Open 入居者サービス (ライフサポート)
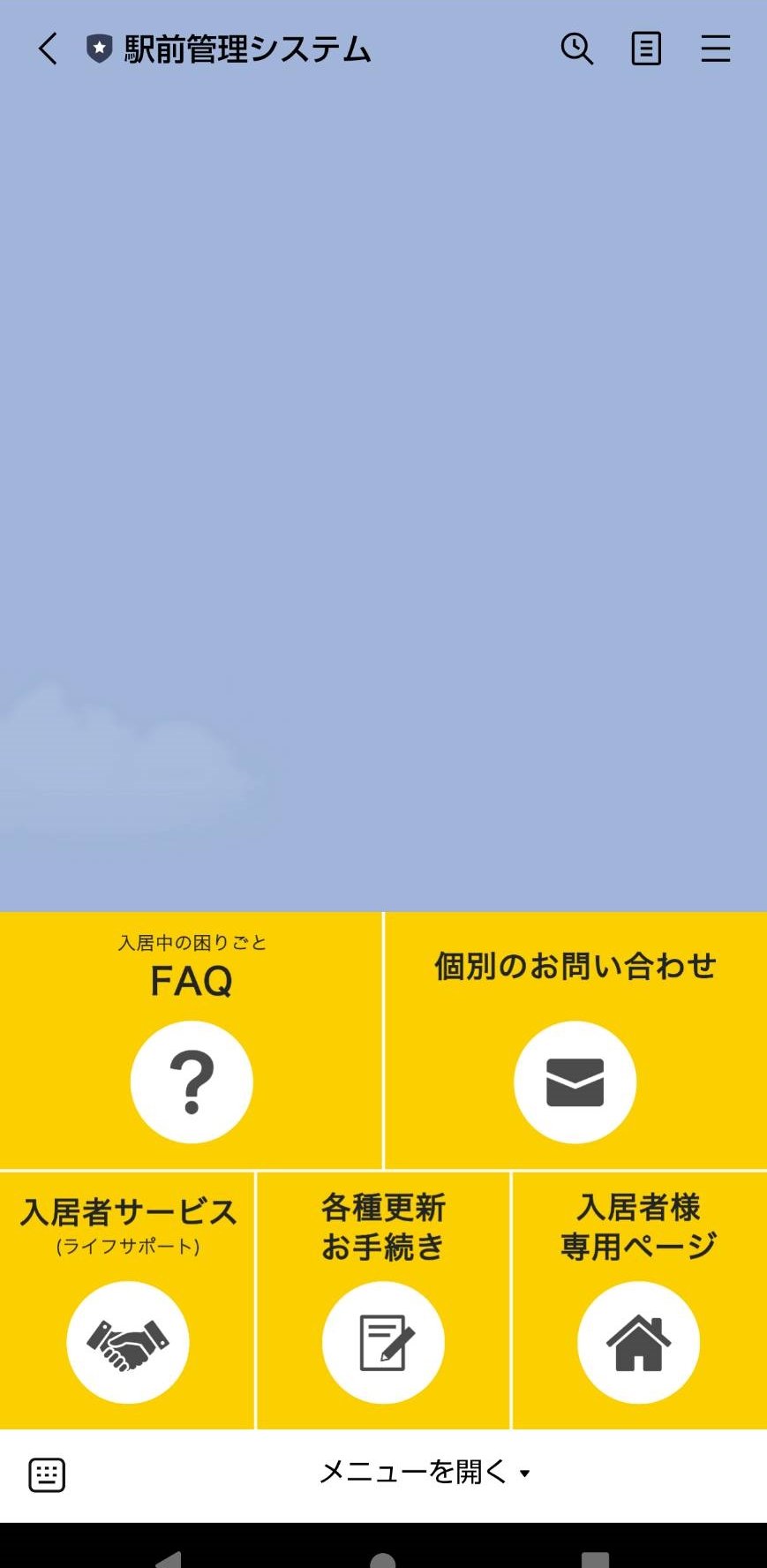The width and height of the screenshot is (767, 1568). point(128,1300)
